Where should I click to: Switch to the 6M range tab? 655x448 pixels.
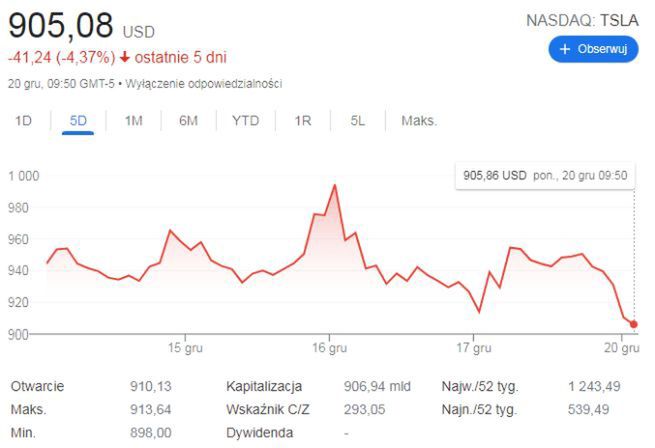188,121
